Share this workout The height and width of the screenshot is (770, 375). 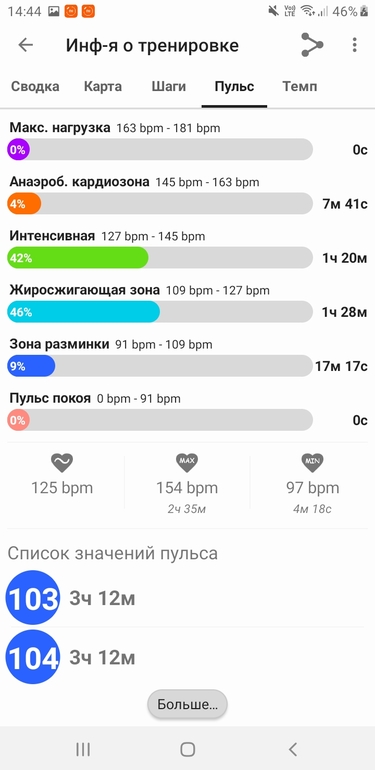tap(312, 45)
